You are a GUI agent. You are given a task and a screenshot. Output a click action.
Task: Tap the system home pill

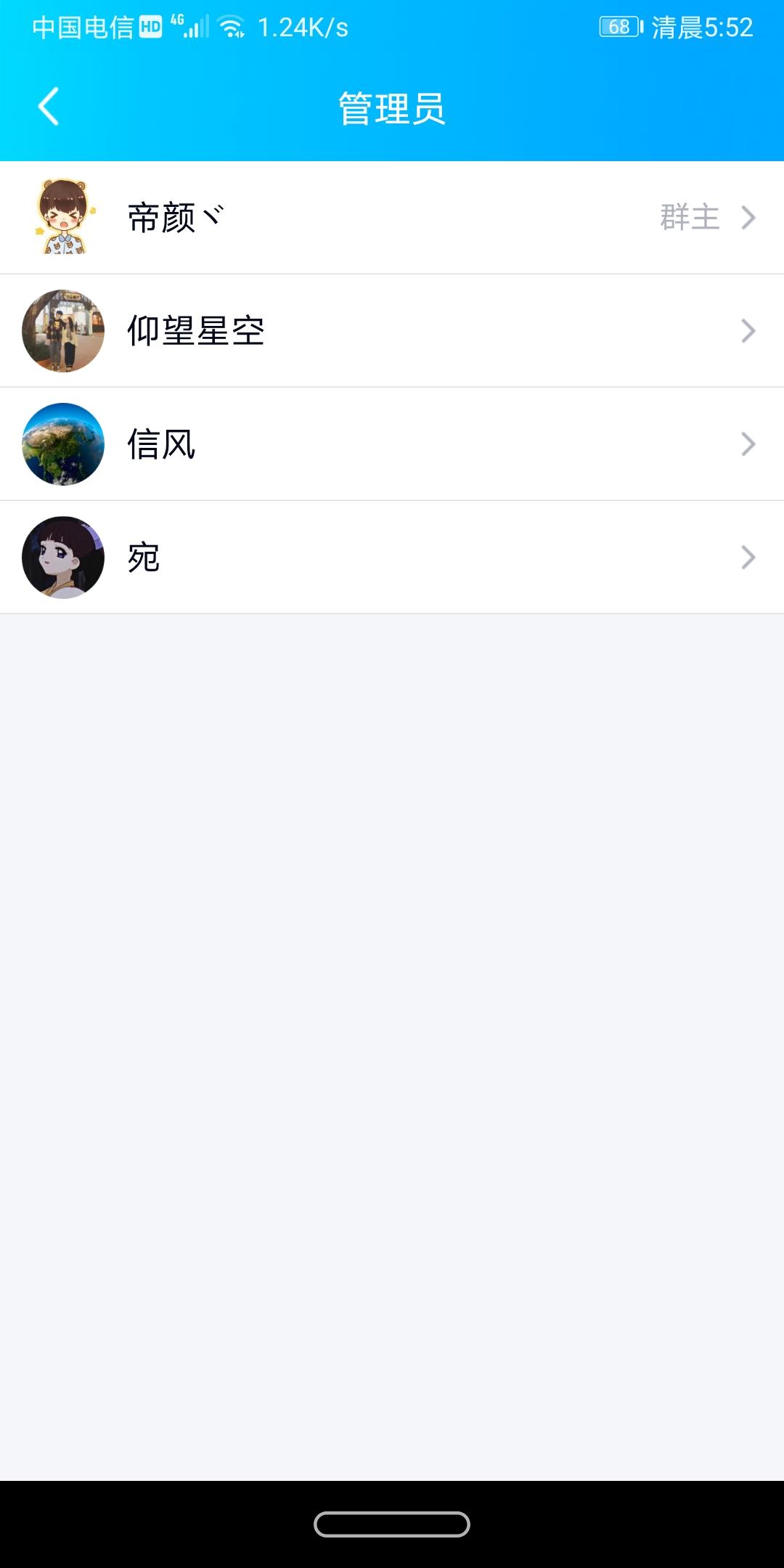[392, 1524]
